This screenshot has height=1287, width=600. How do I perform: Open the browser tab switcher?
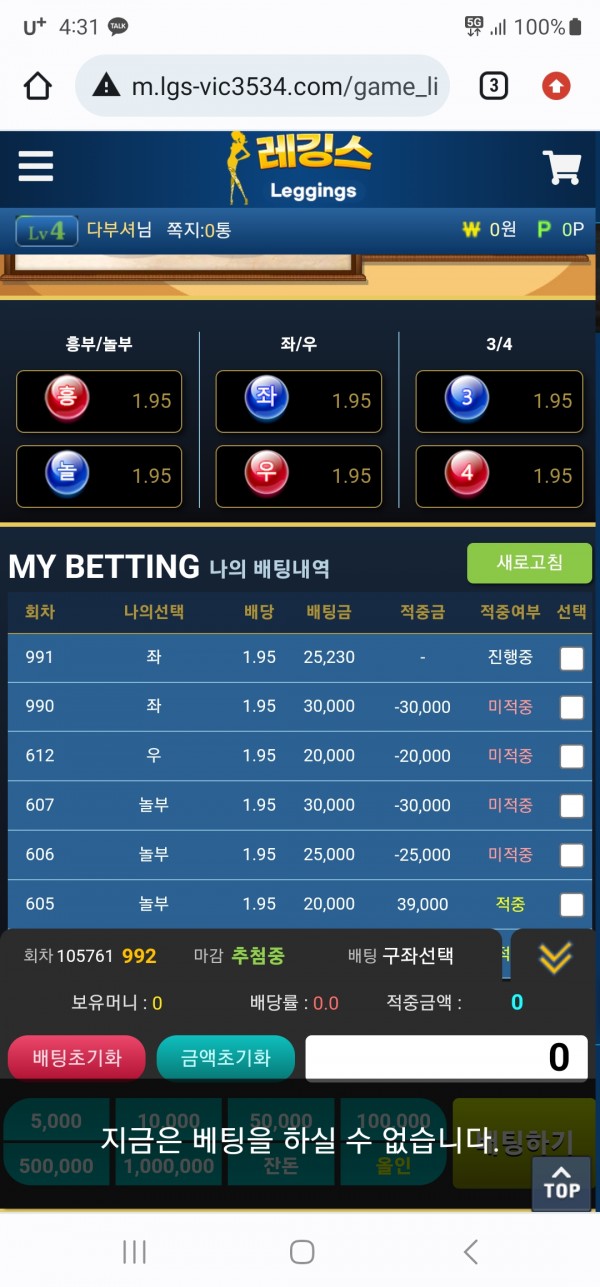[x=492, y=86]
